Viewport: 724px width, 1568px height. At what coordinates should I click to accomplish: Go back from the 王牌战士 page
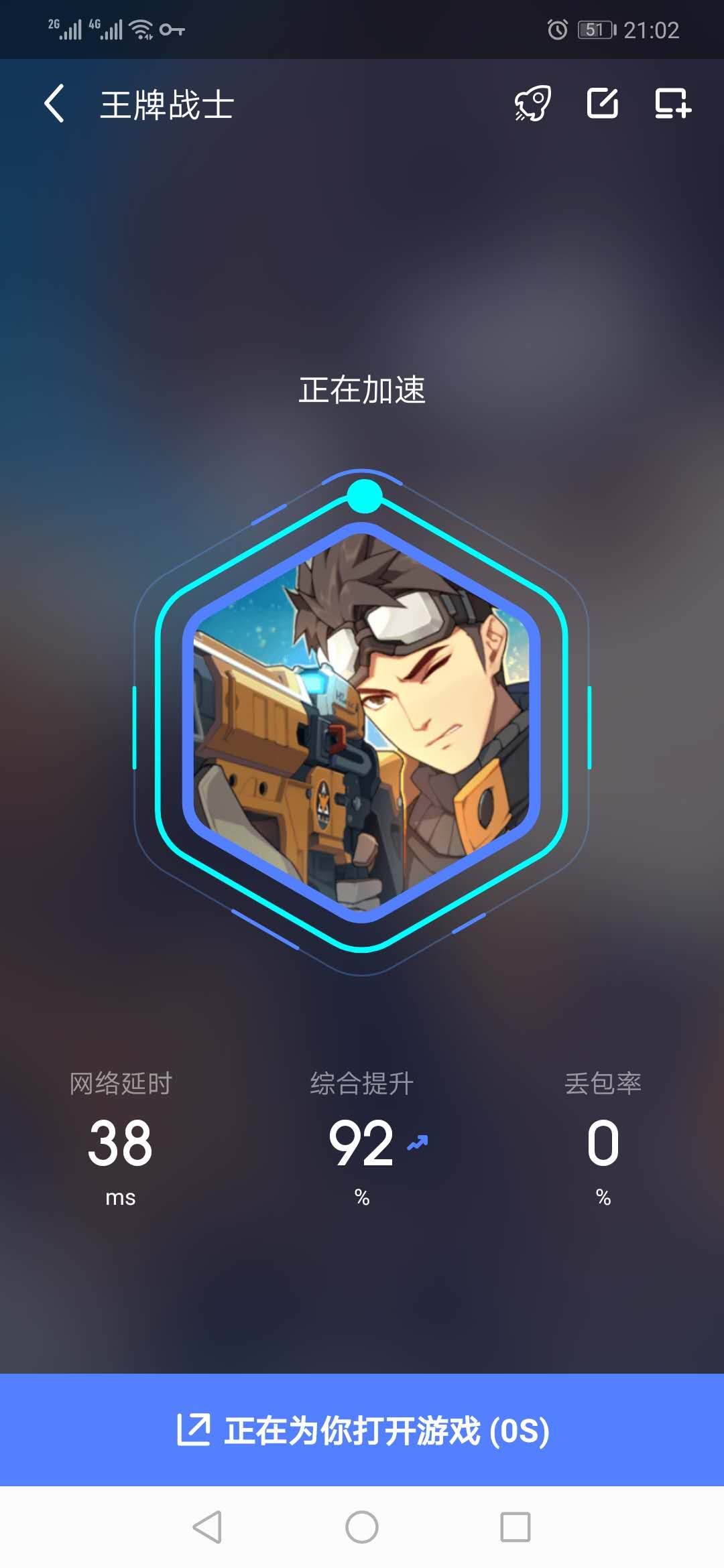coord(54,104)
